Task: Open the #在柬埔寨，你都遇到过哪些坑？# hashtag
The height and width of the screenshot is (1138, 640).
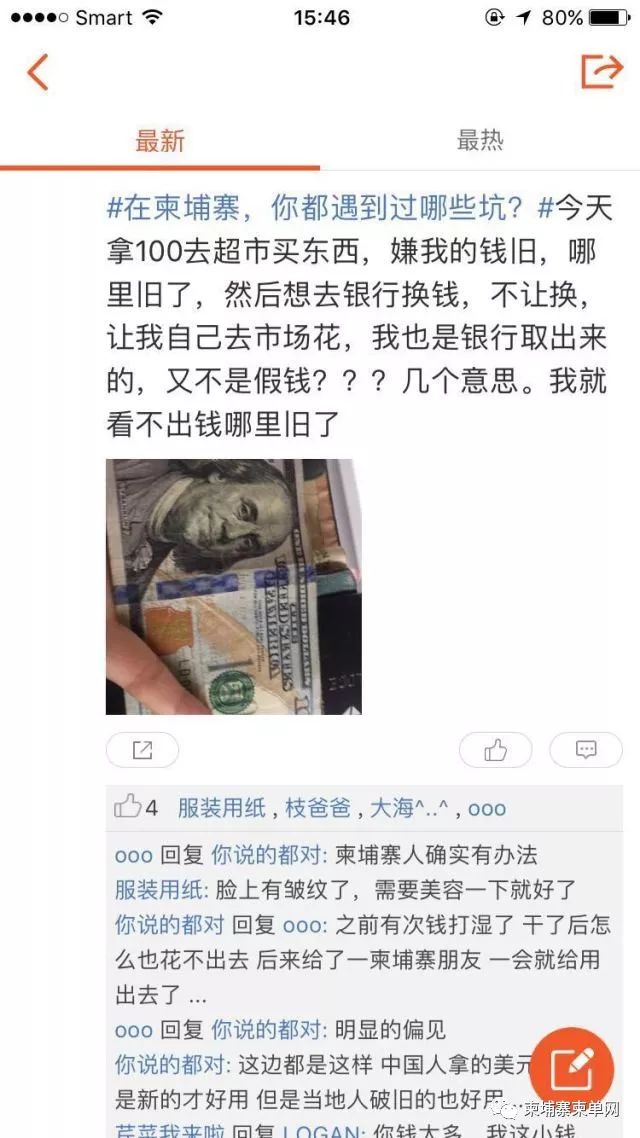Action: pos(330,209)
